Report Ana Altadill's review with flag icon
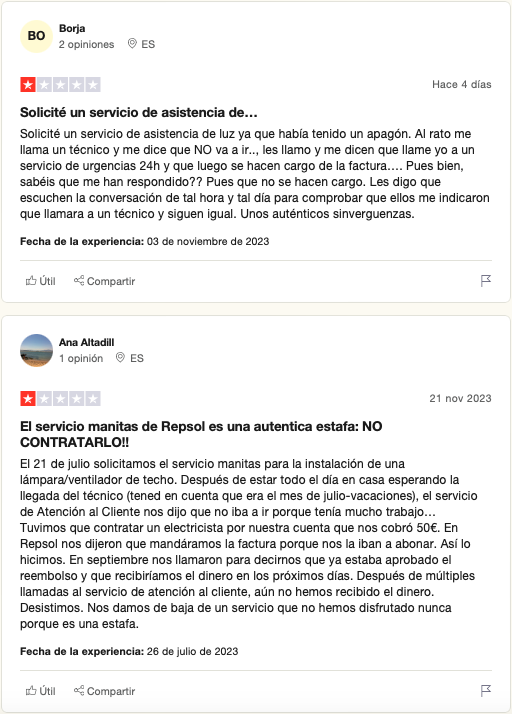This screenshot has width=512, height=714. [x=486, y=690]
